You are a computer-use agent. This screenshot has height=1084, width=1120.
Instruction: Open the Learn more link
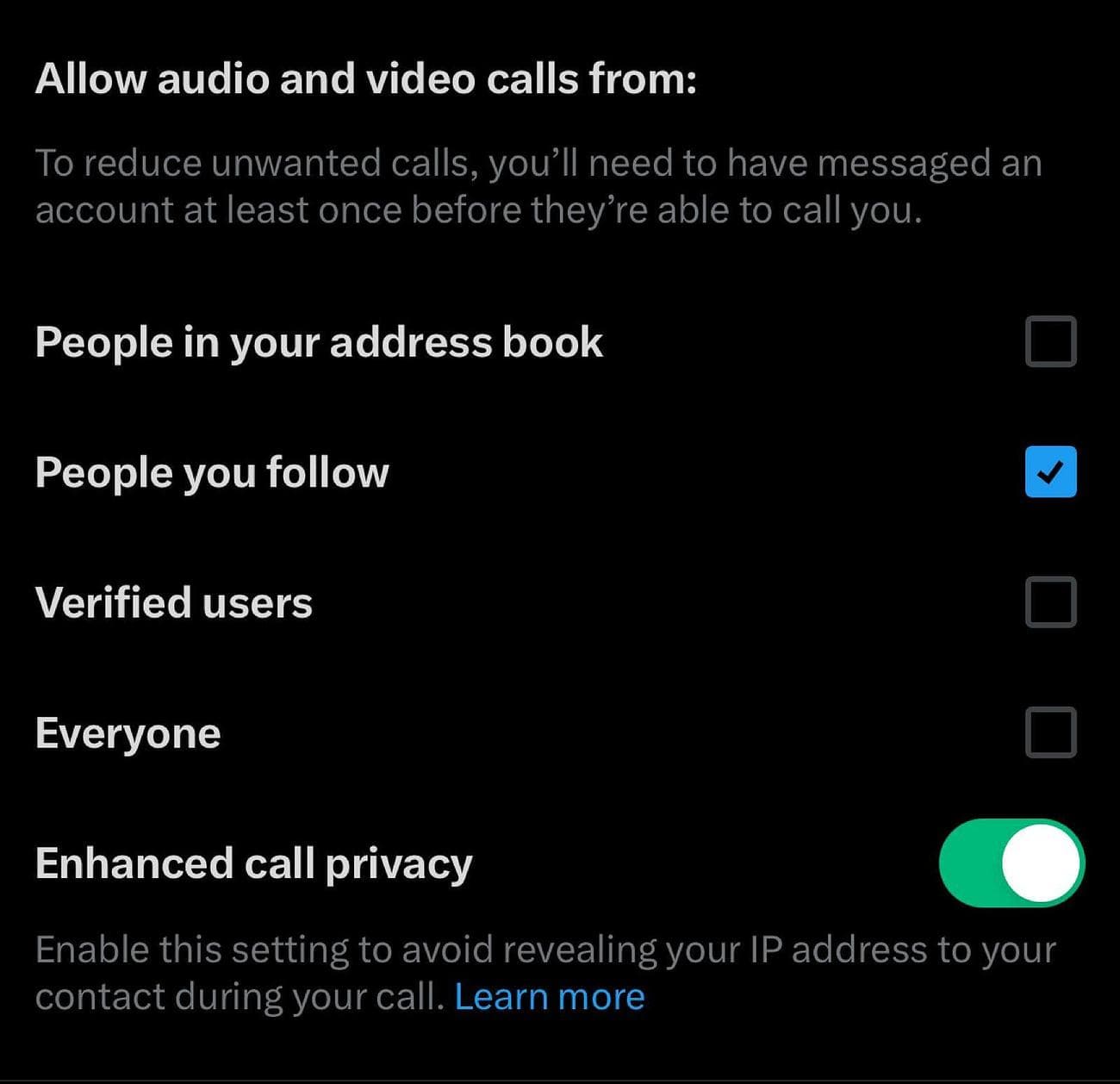[x=550, y=997]
